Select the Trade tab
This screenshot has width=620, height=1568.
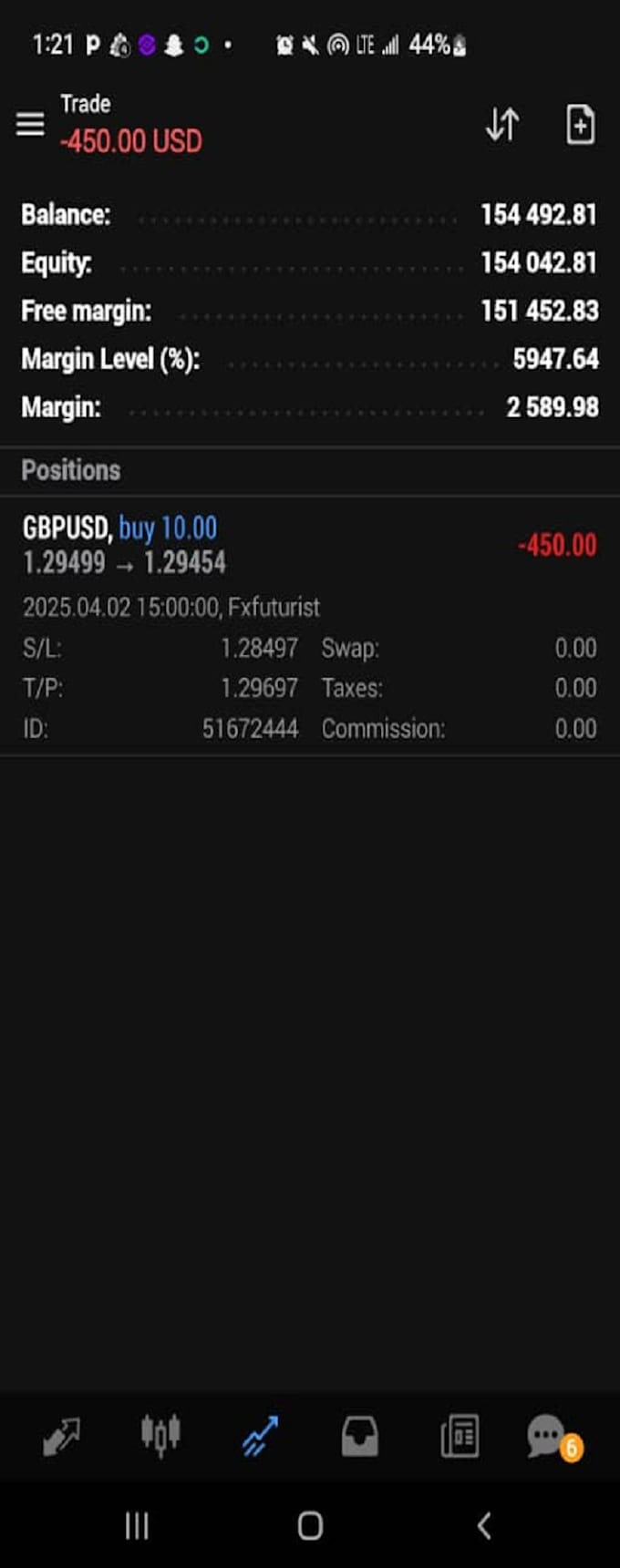(260, 1437)
